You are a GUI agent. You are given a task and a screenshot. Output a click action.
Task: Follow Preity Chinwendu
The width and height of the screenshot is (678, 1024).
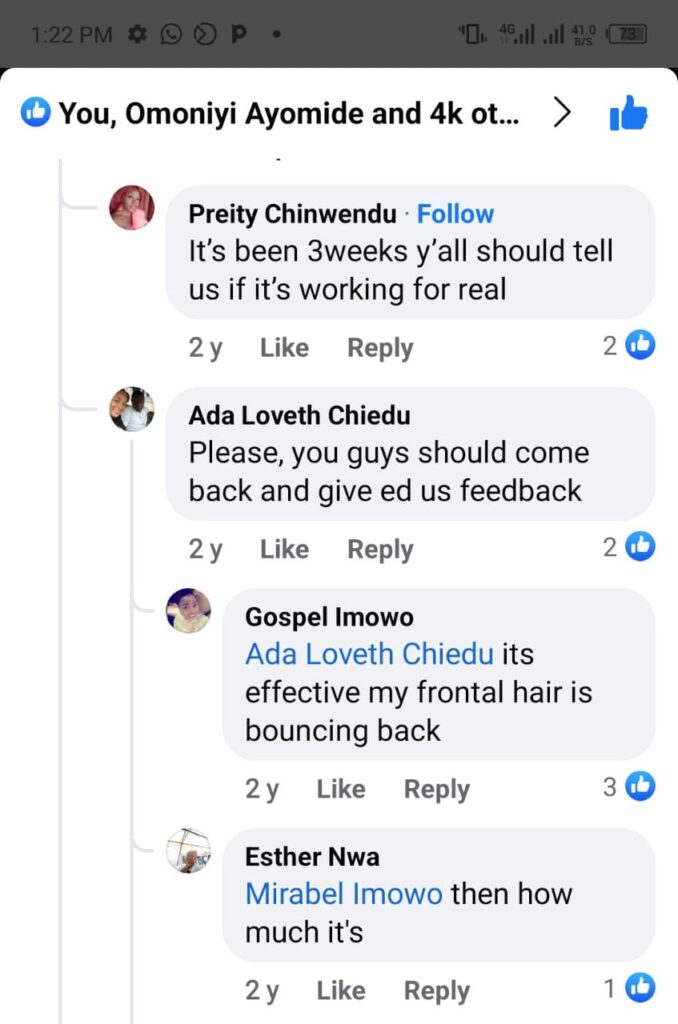(x=455, y=214)
